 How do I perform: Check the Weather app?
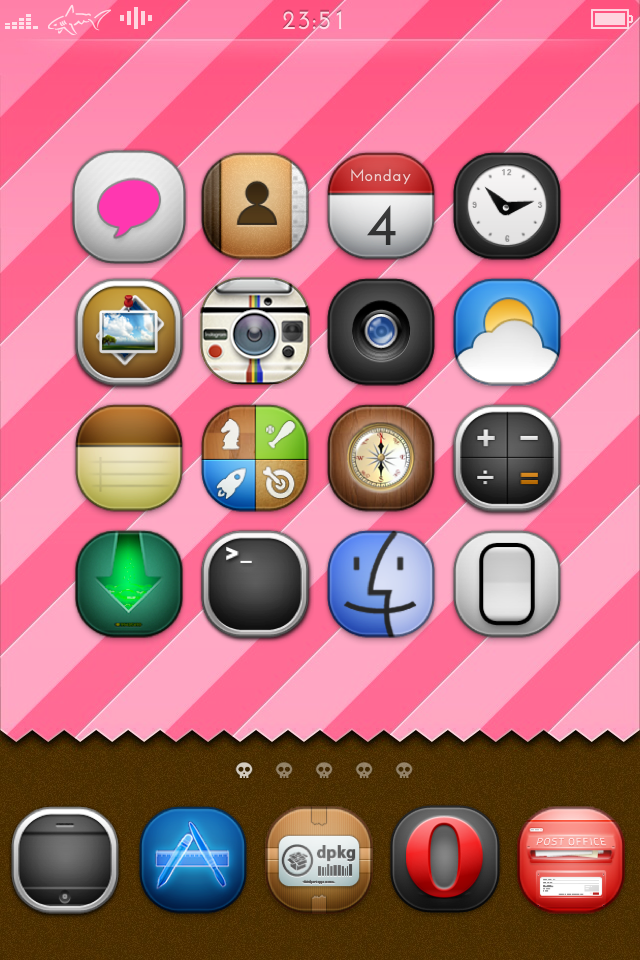tap(507, 332)
